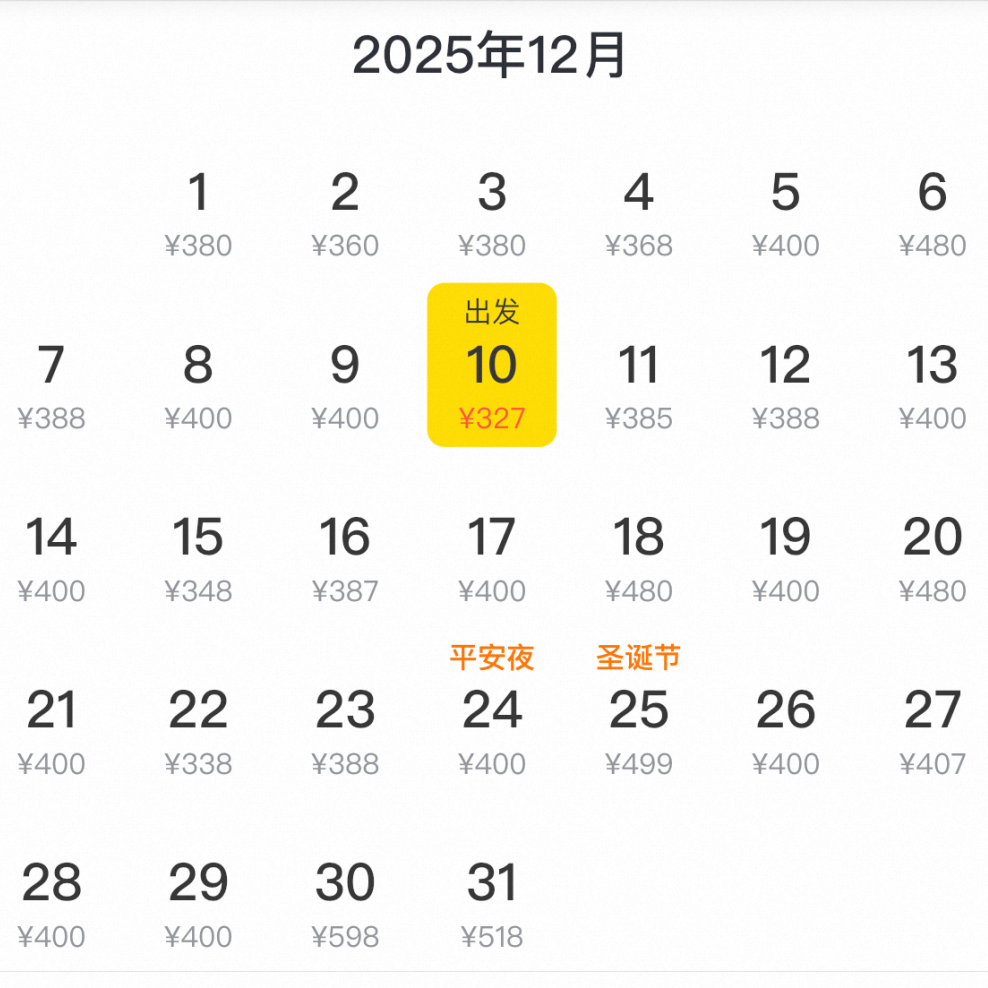Screen dimensions: 988x988
Task: Tap the selected departure date December 10
Action: point(492,367)
